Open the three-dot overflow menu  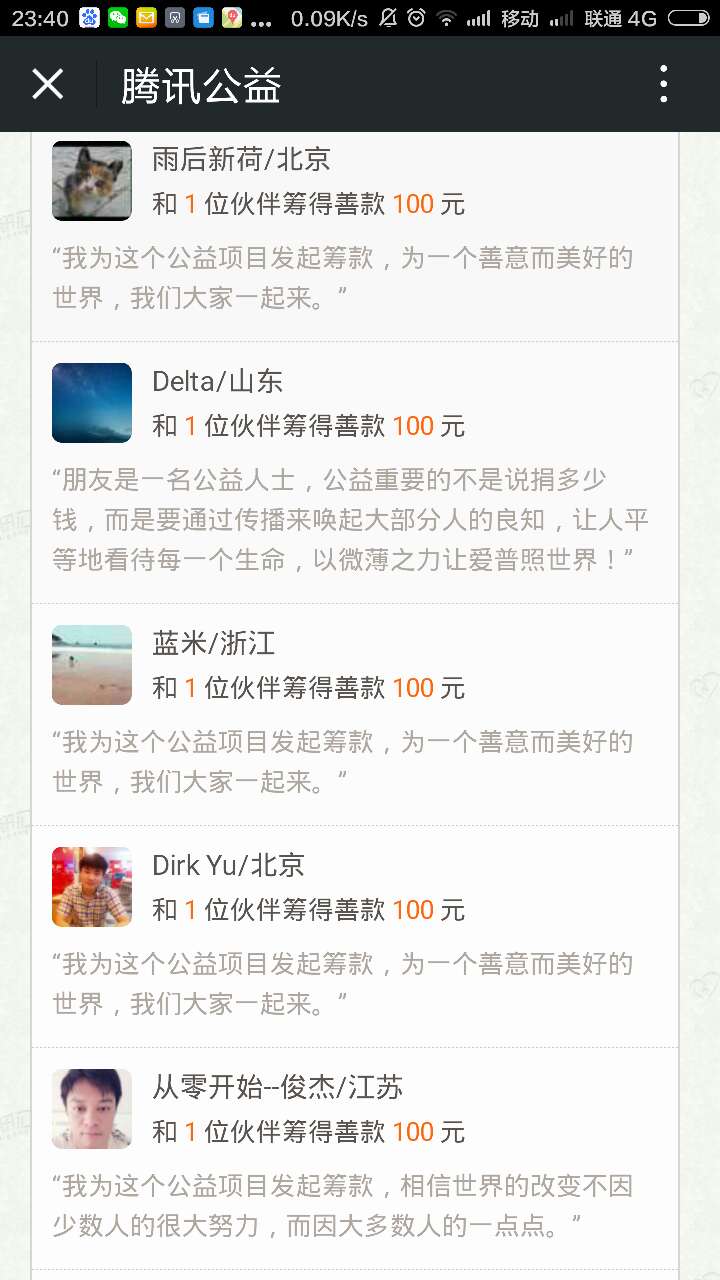pyautogui.click(x=663, y=85)
